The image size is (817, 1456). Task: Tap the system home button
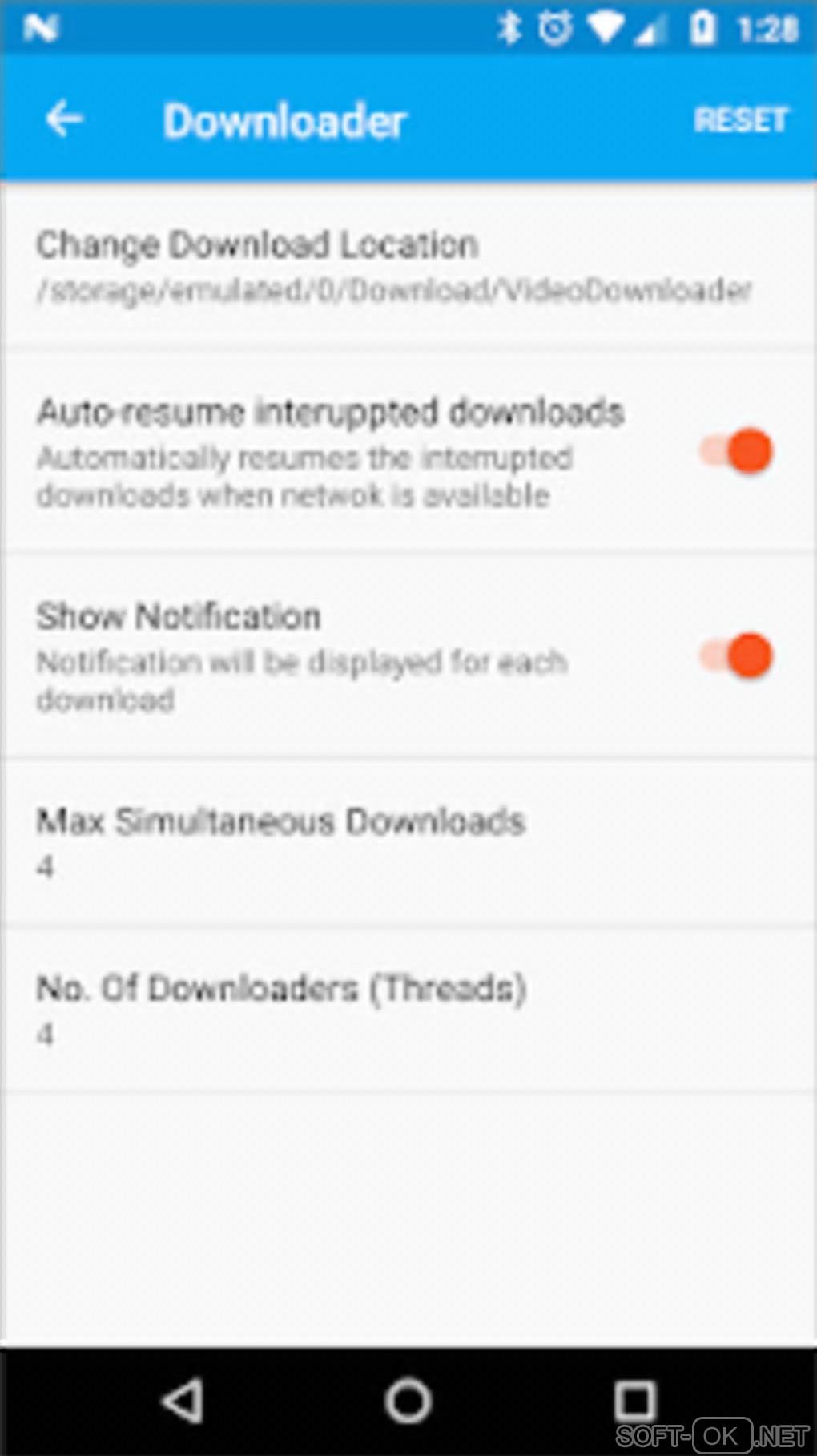pyautogui.click(x=408, y=1401)
